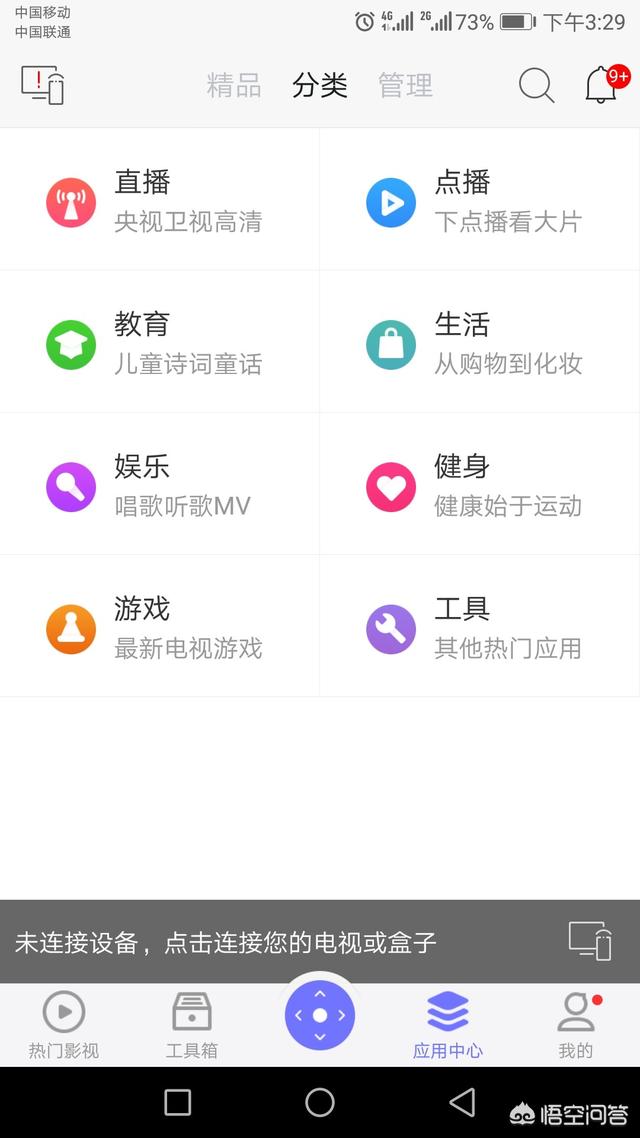This screenshot has height=1138, width=640.
Task: Open the 点播 category
Action: 480,200
